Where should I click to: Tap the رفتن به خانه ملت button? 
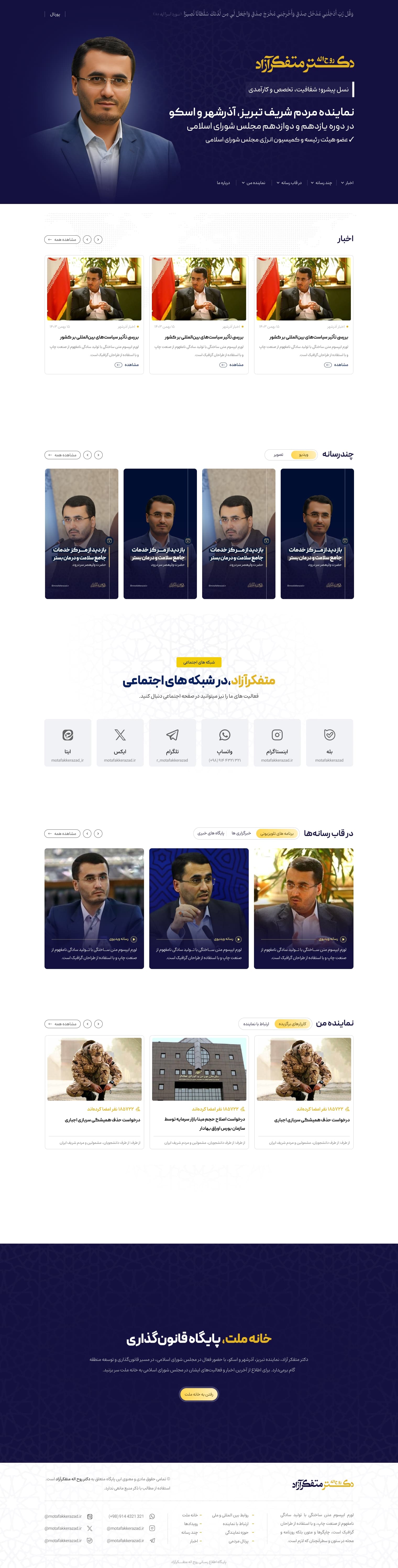199,1394
